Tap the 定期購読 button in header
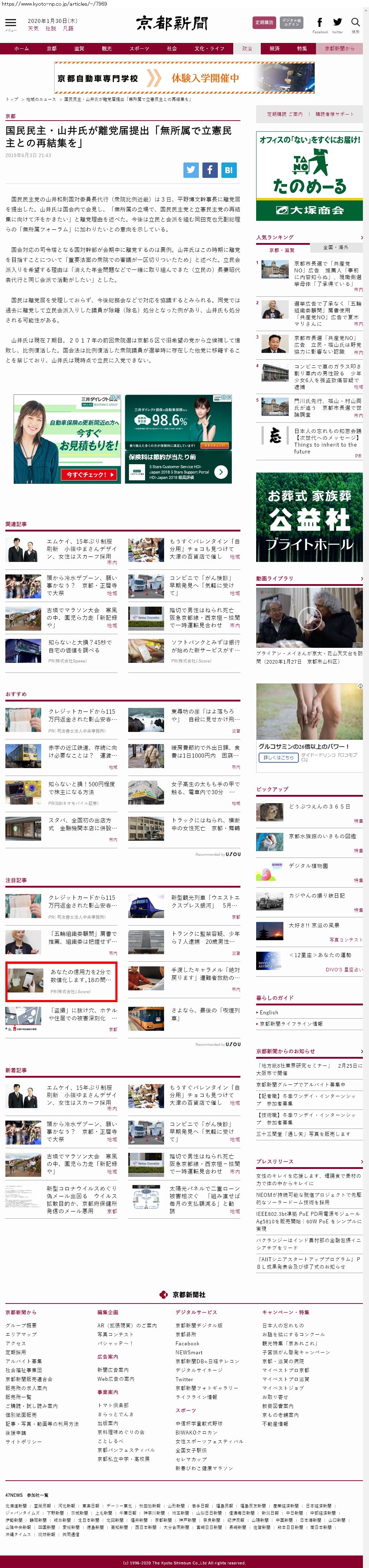 point(264,23)
